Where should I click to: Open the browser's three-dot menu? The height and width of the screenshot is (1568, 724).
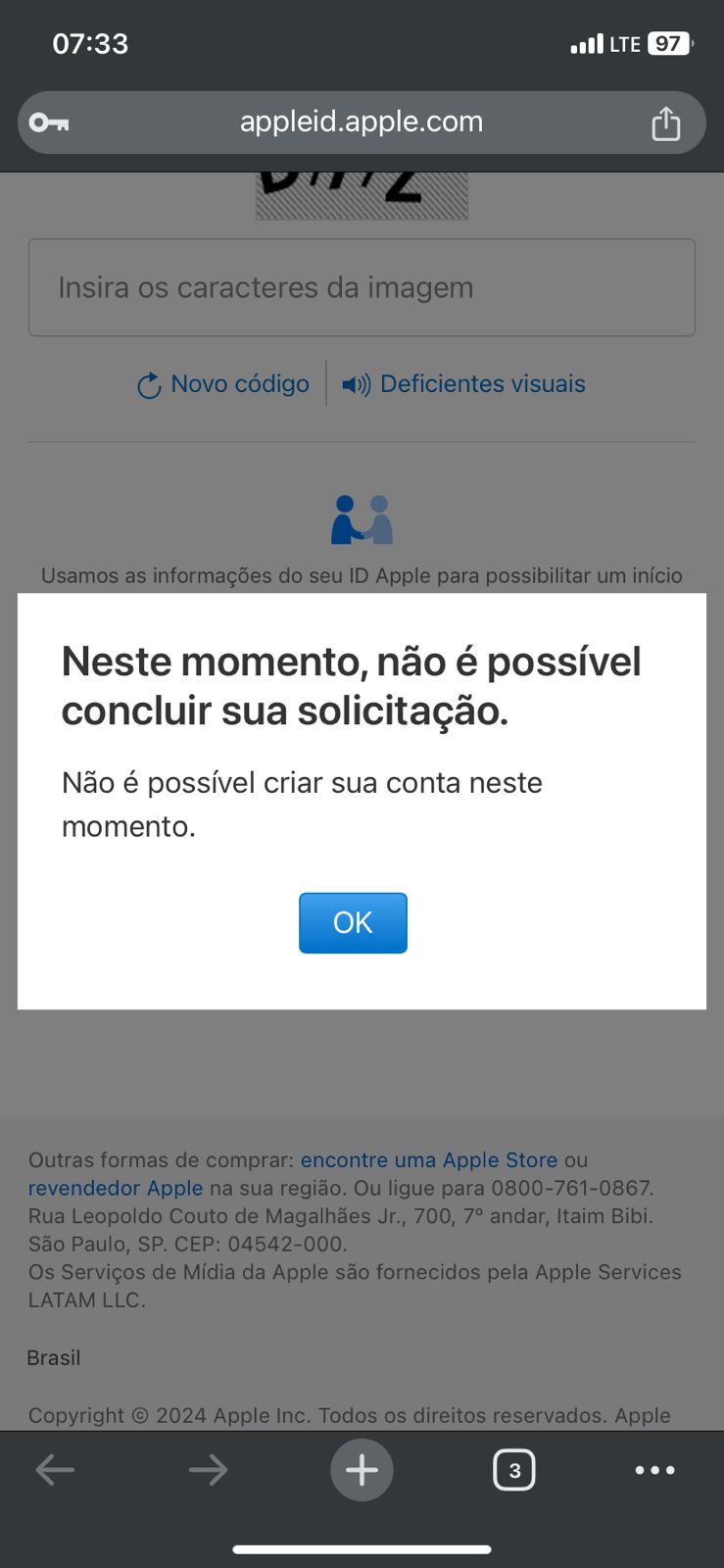coord(654,1469)
